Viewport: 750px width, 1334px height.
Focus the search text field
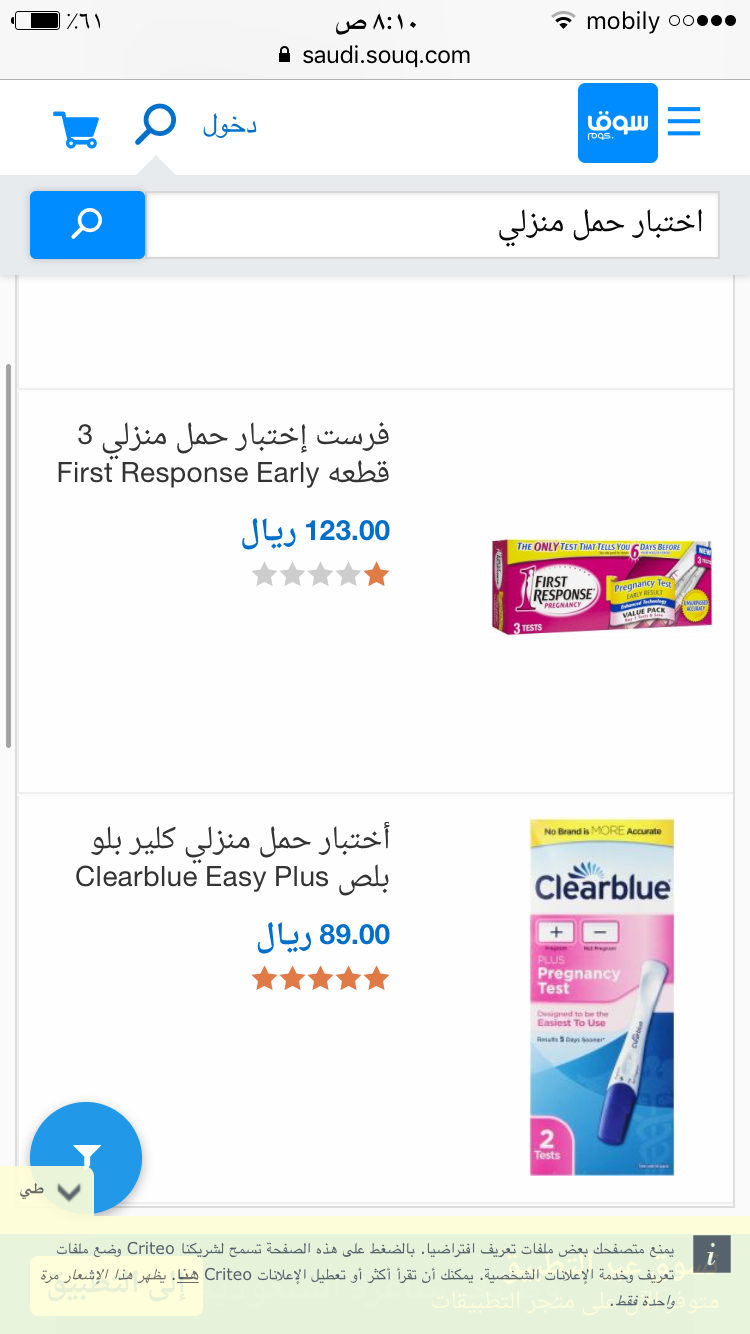point(433,224)
